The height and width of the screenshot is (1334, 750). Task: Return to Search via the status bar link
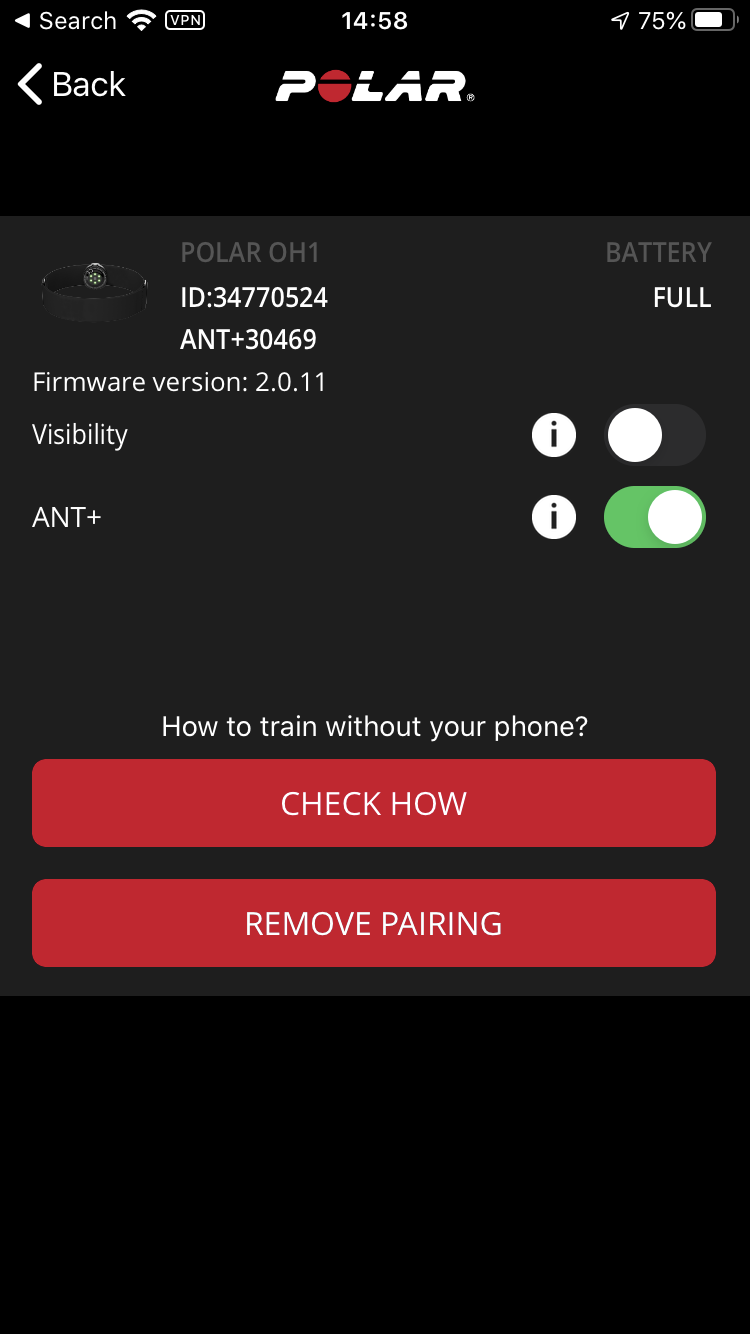click(x=66, y=21)
